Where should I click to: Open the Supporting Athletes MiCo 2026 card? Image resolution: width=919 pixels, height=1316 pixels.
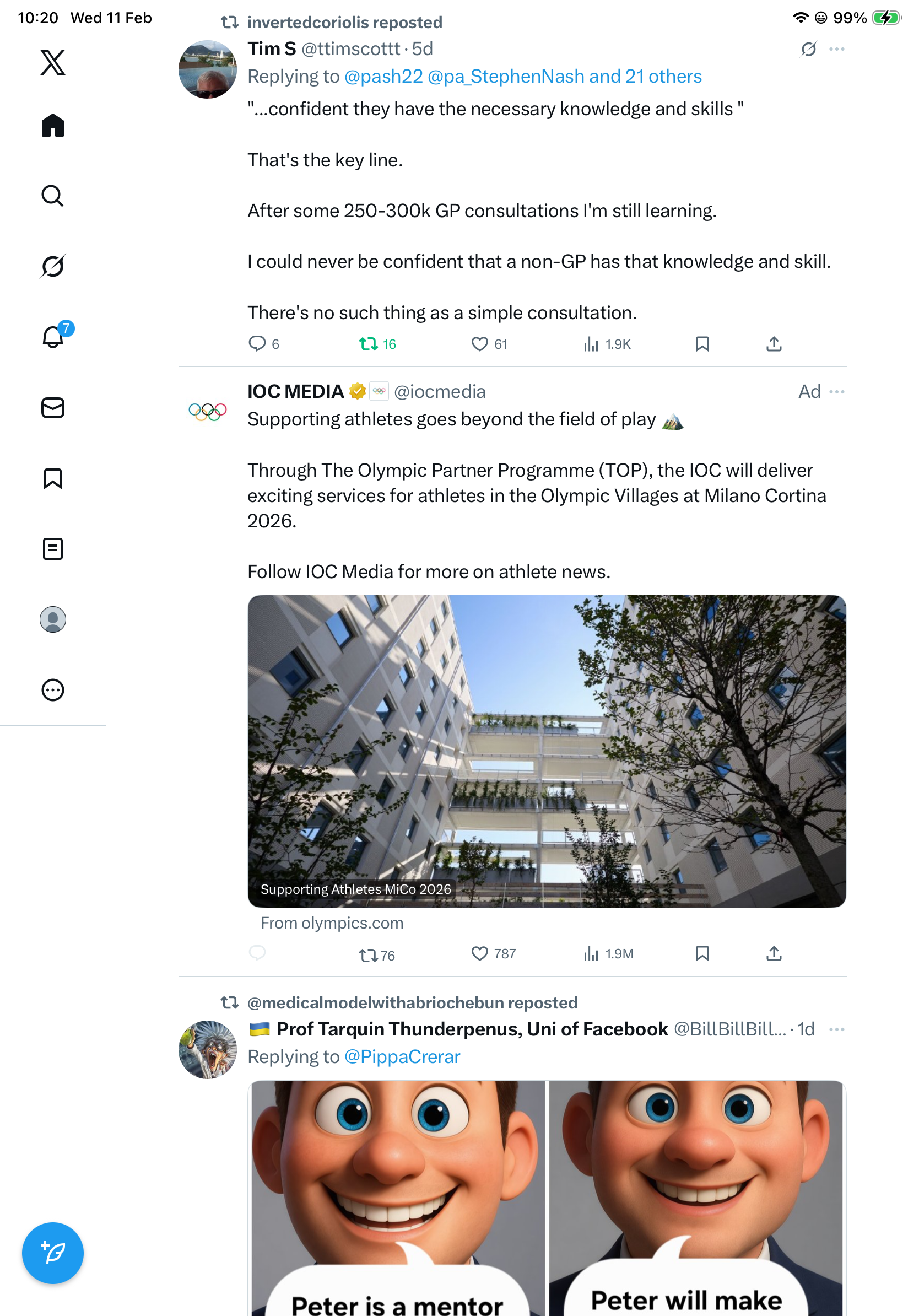click(x=547, y=750)
